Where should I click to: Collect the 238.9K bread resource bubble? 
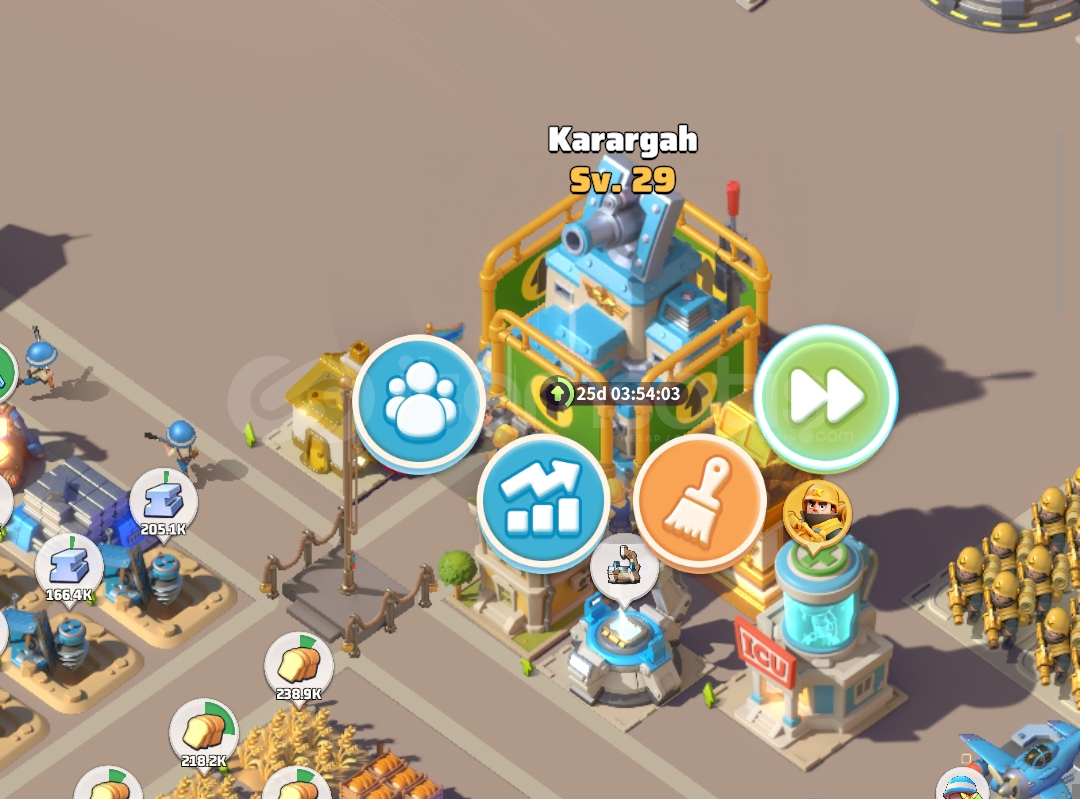[x=298, y=663]
